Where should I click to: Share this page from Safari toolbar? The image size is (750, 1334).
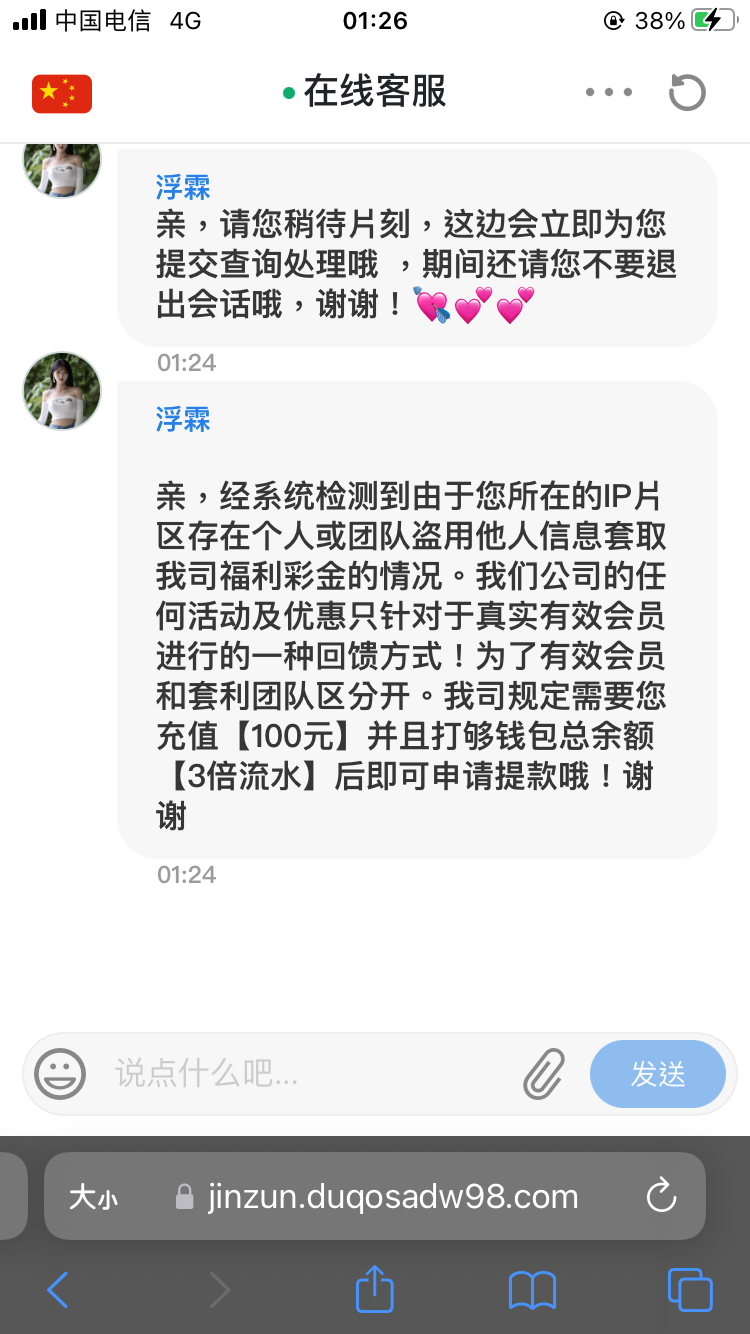coord(375,1289)
